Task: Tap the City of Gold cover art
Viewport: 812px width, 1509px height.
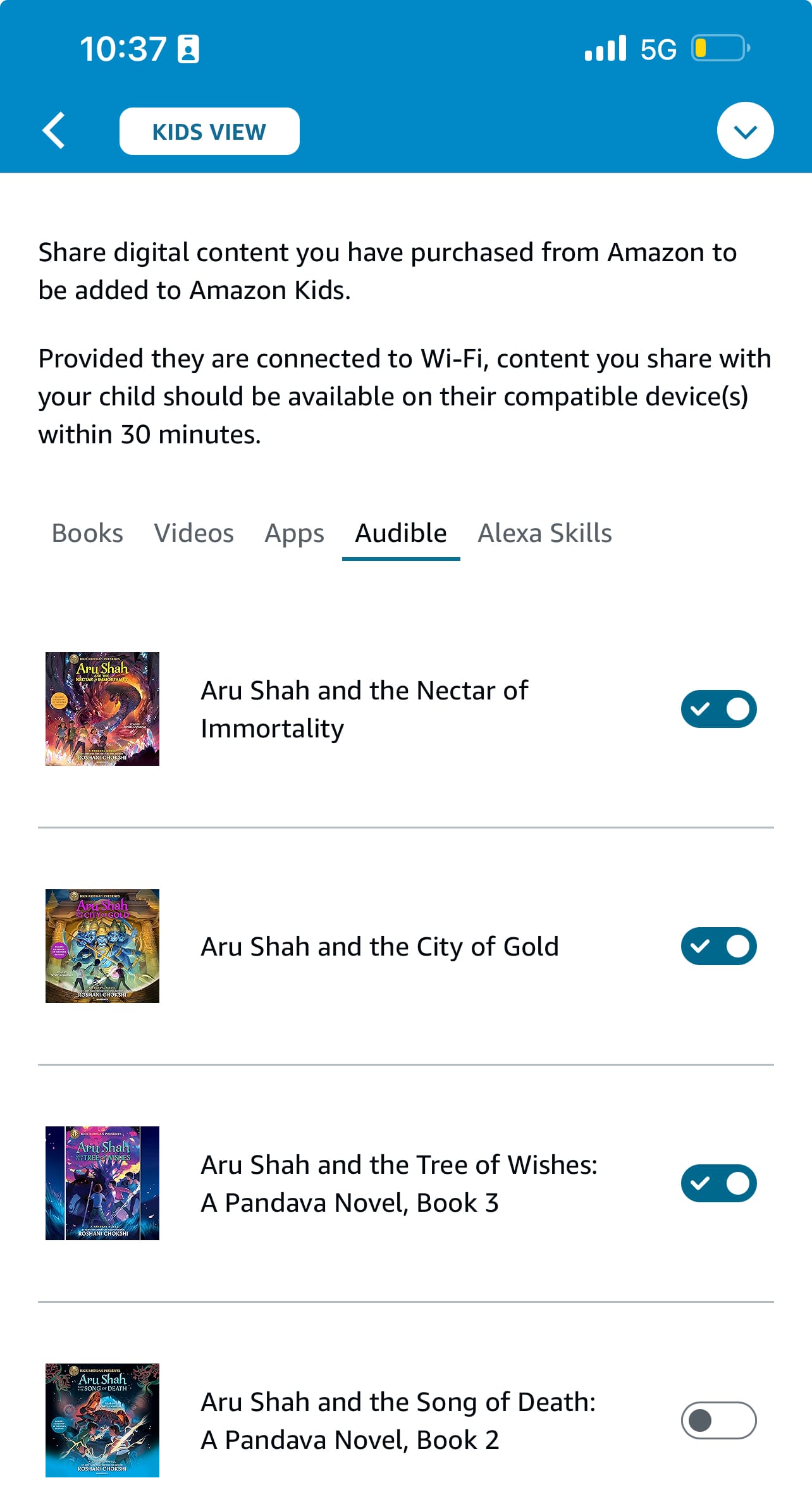Action: point(102,946)
